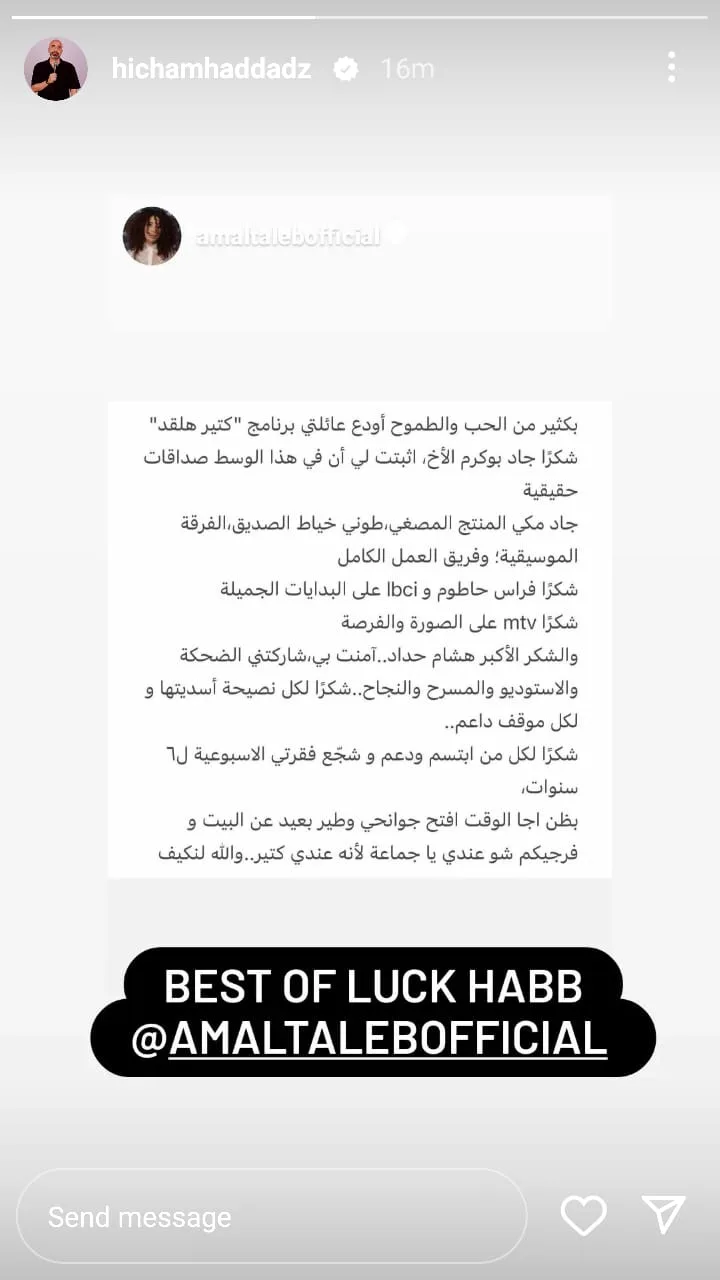Open the hichamhaddadz username link
The image size is (720, 1280).
211,69
